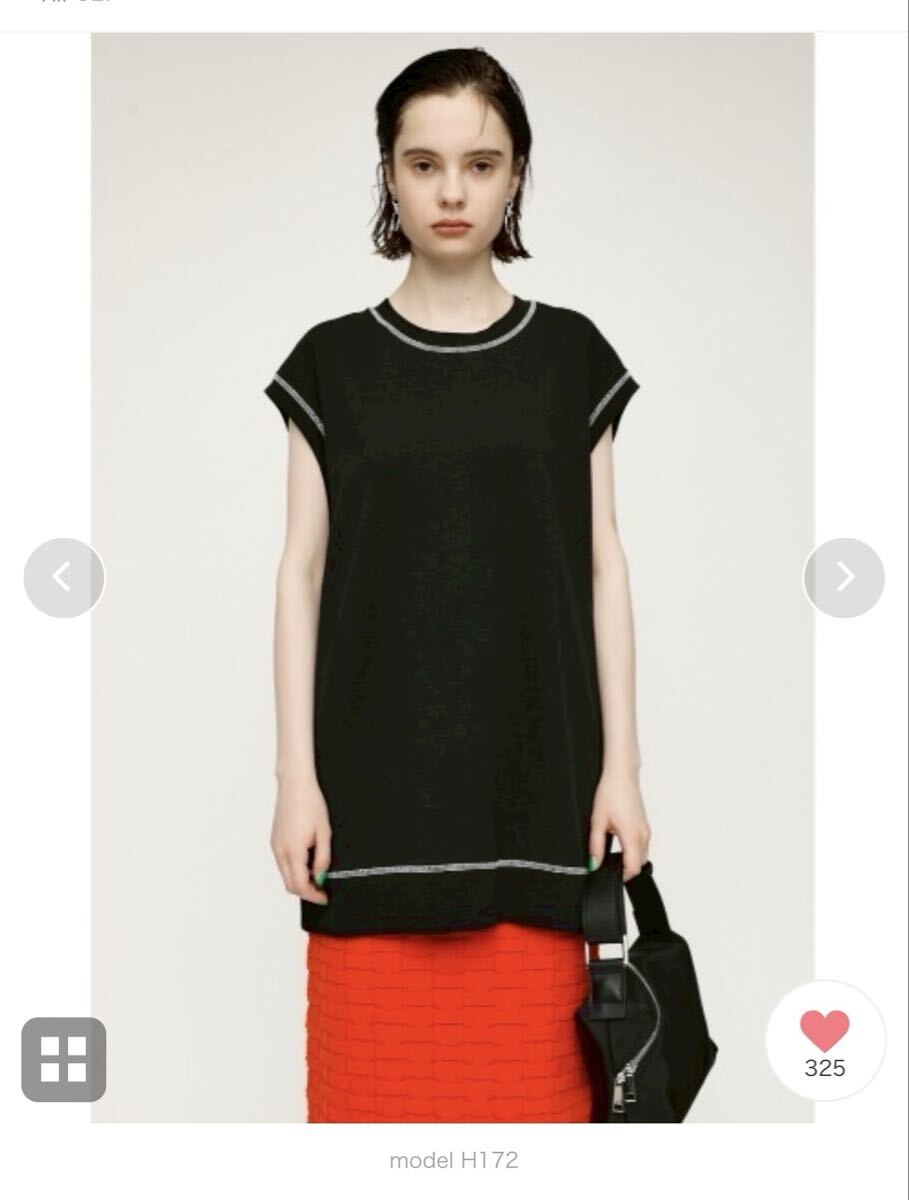Go to the next product photo
909x1200 pixels.
click(x=843, y=577)
